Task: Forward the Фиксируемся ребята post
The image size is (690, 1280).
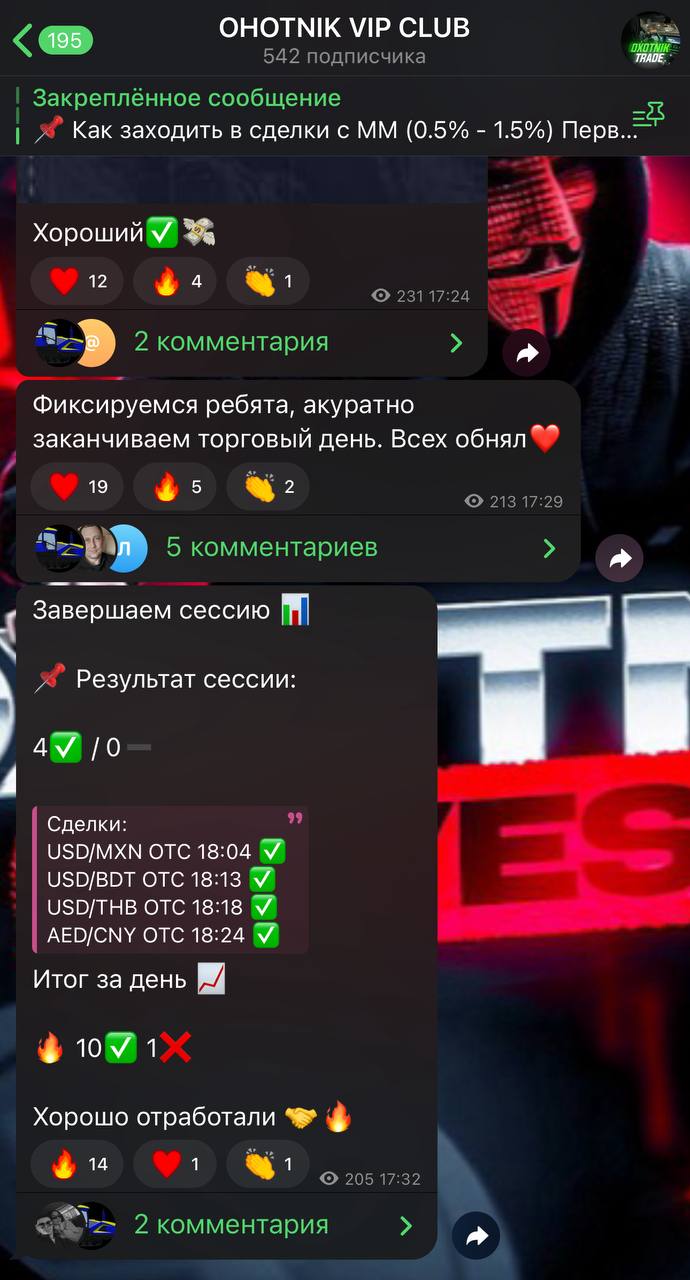Action: click(619, 558)
